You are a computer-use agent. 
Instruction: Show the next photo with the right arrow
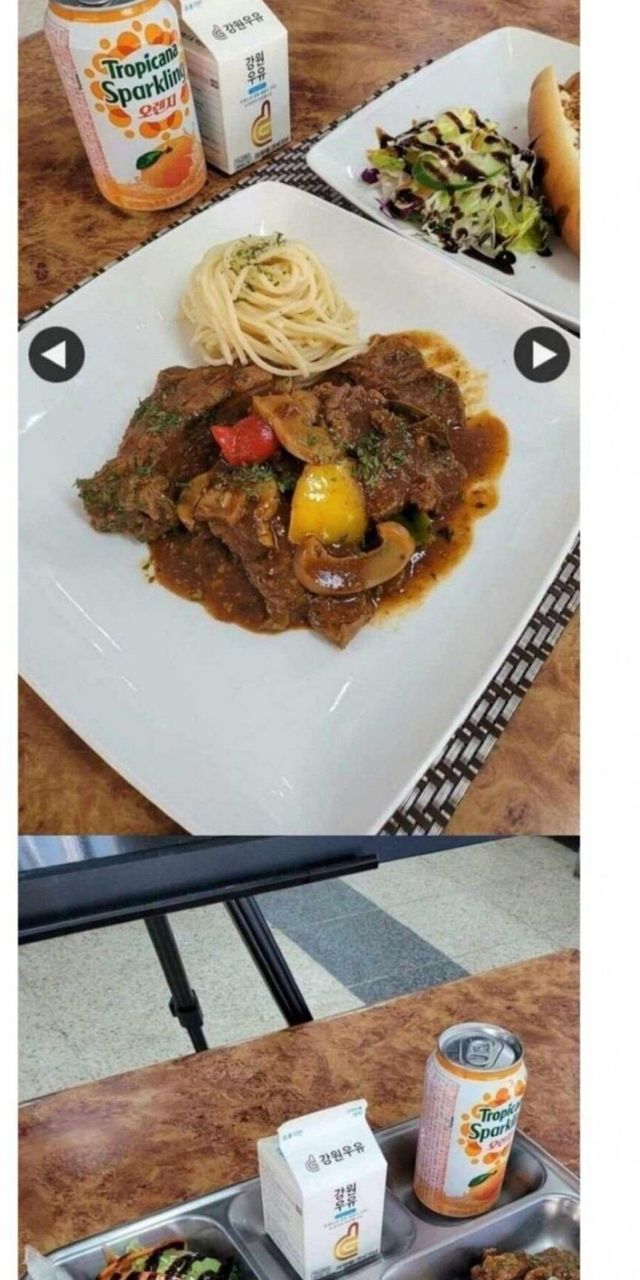542,354
